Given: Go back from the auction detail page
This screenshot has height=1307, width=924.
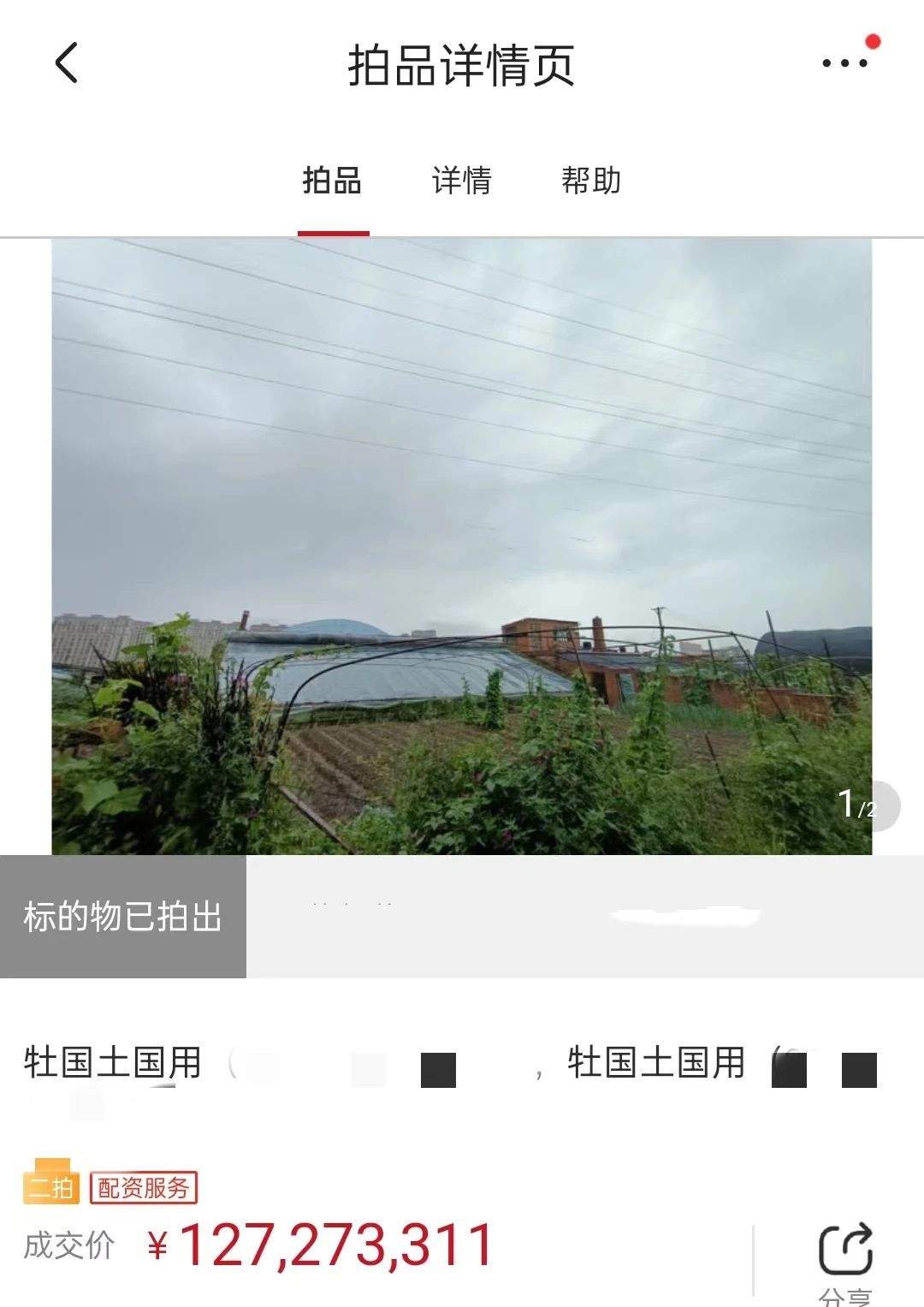Looking at the screenshot, I should (67, 63).
